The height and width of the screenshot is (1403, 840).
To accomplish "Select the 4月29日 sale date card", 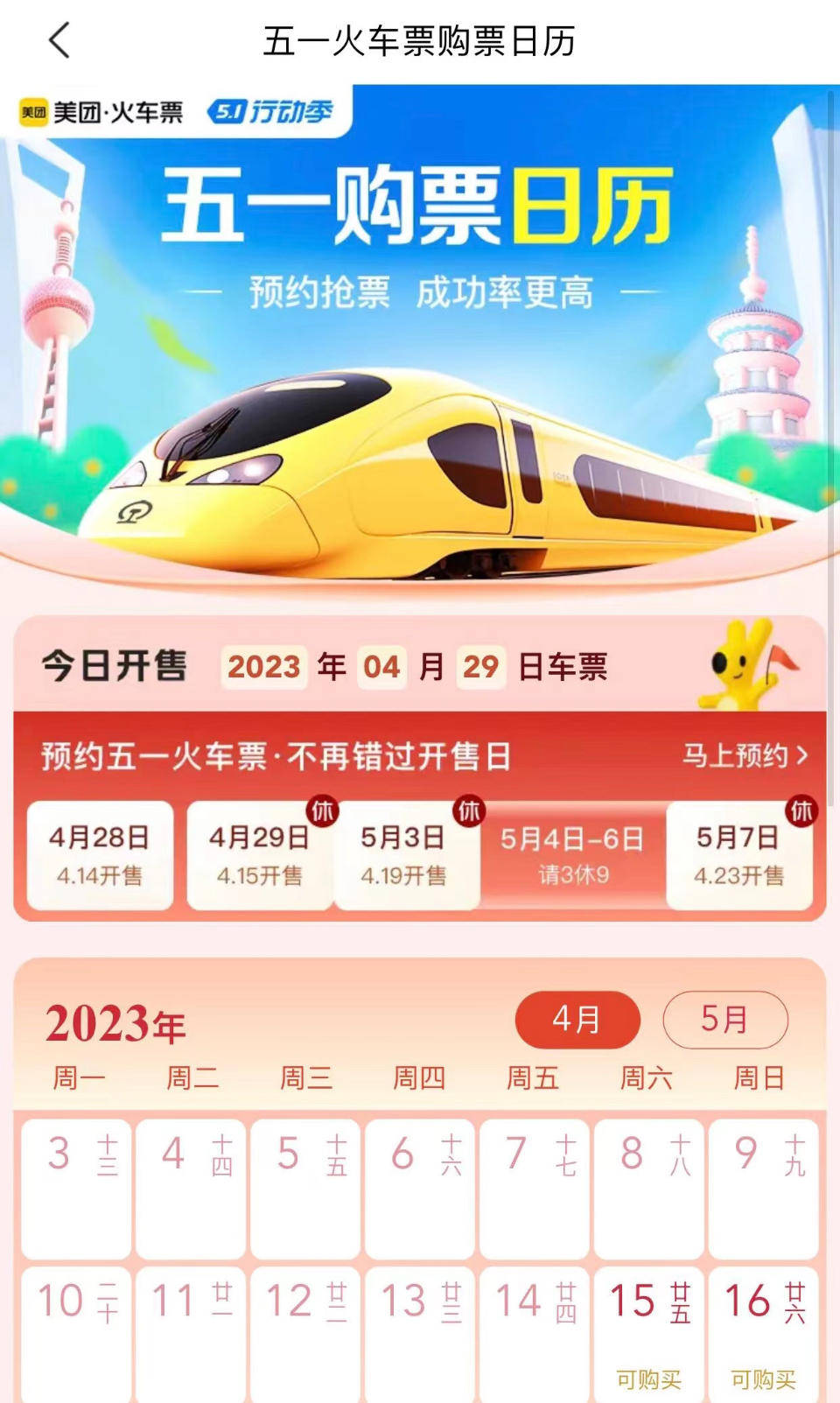I will pyautogui.click(x=259, y=855).
